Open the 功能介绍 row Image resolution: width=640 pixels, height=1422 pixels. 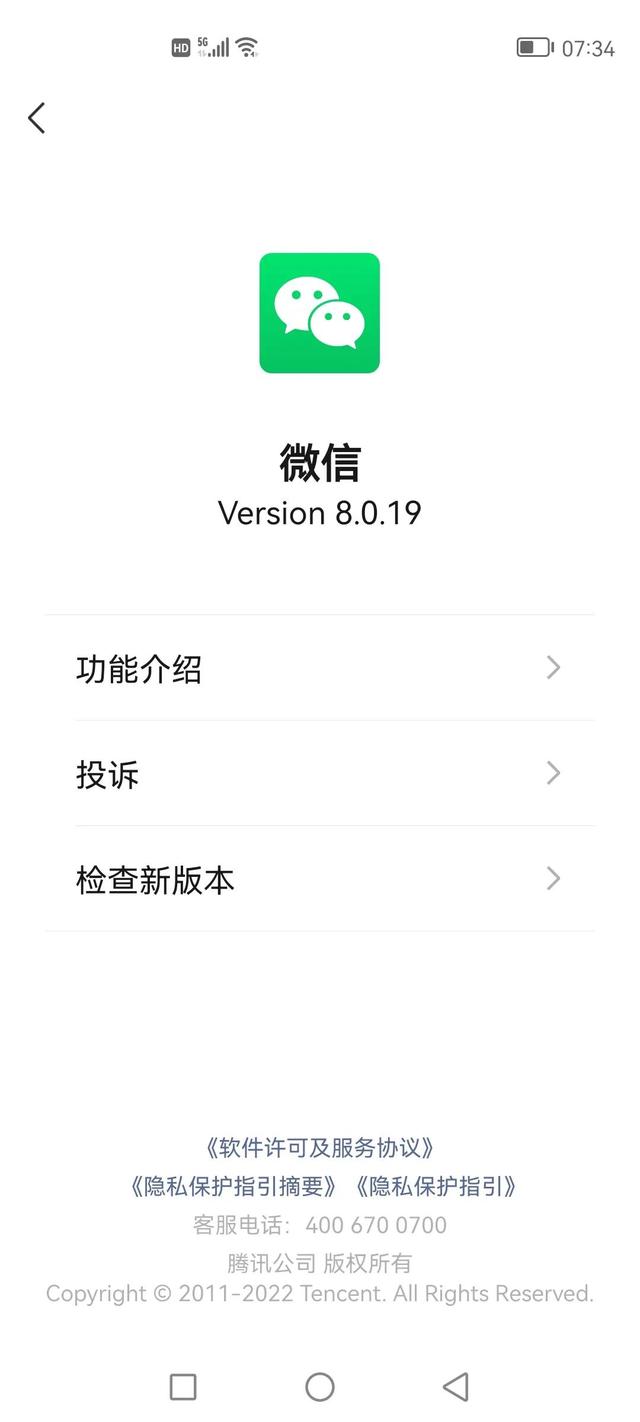320,668
